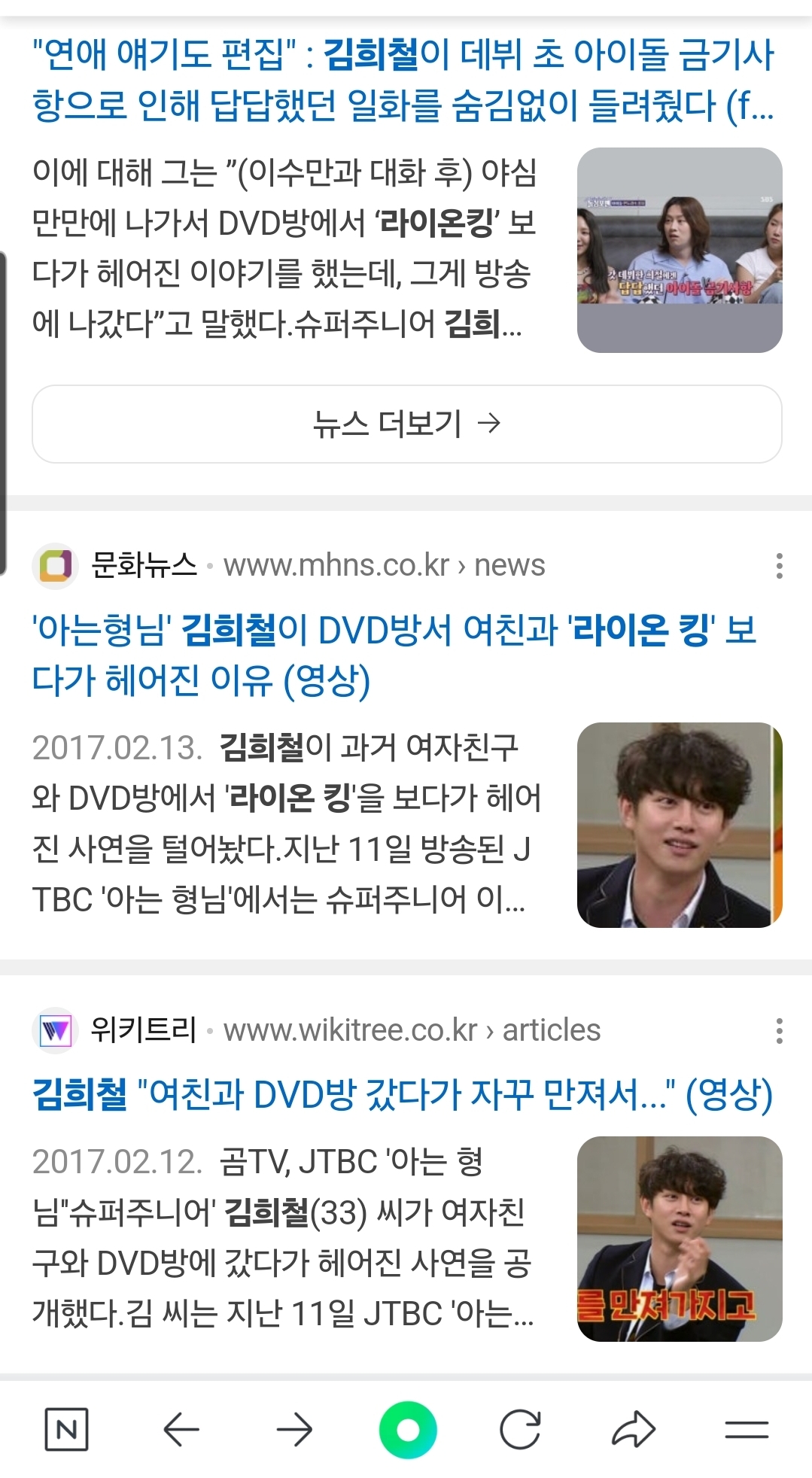Image resolution: width=812 pixels, height=1478 pixels.
Task: Open the browser menu with two lines
Action: tap(746, 1429)
